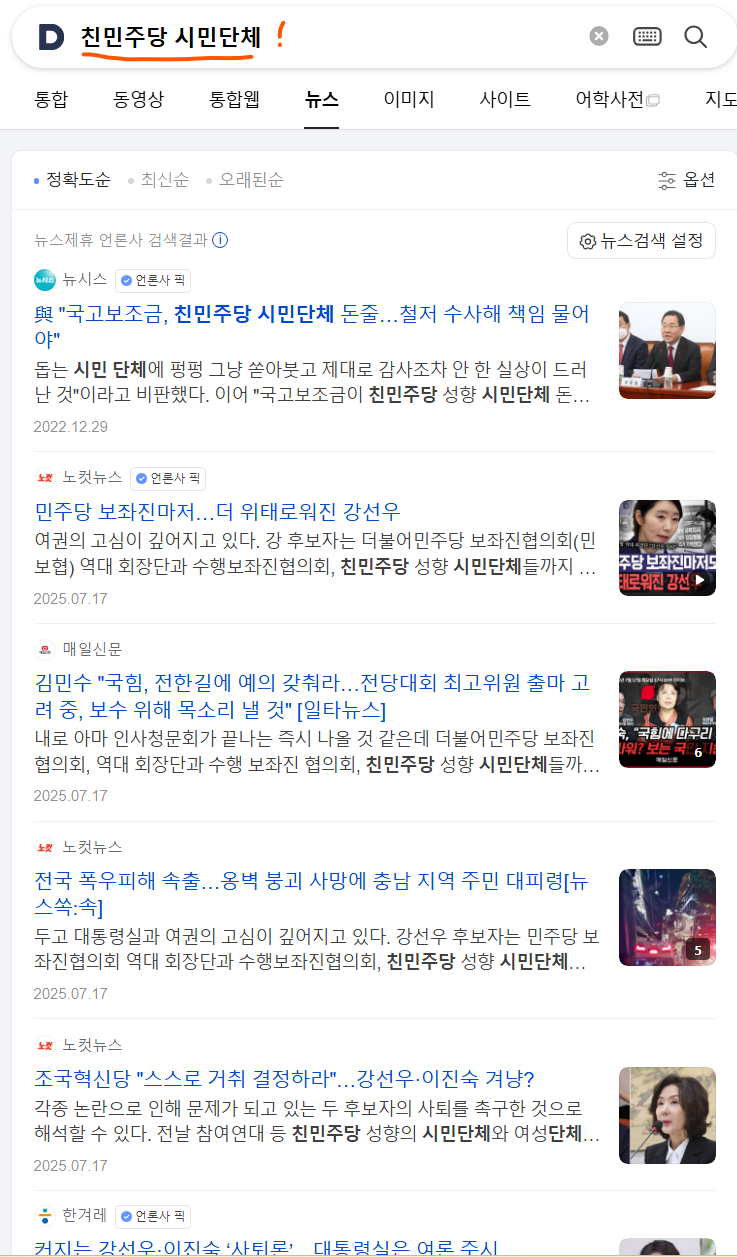Open 뉴스검색 설정 settings
Viewport: 737px width, 1257px height.
click(641, 241)
